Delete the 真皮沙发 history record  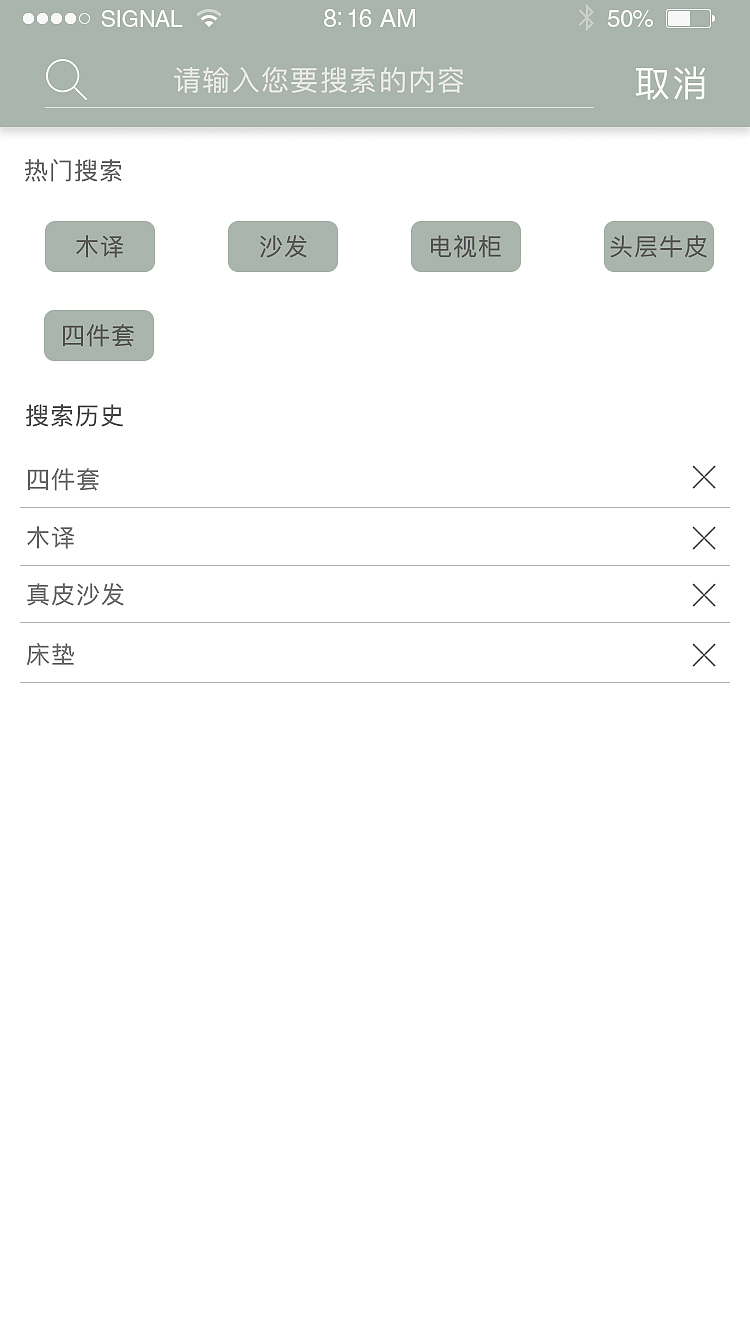pos(703,595)
